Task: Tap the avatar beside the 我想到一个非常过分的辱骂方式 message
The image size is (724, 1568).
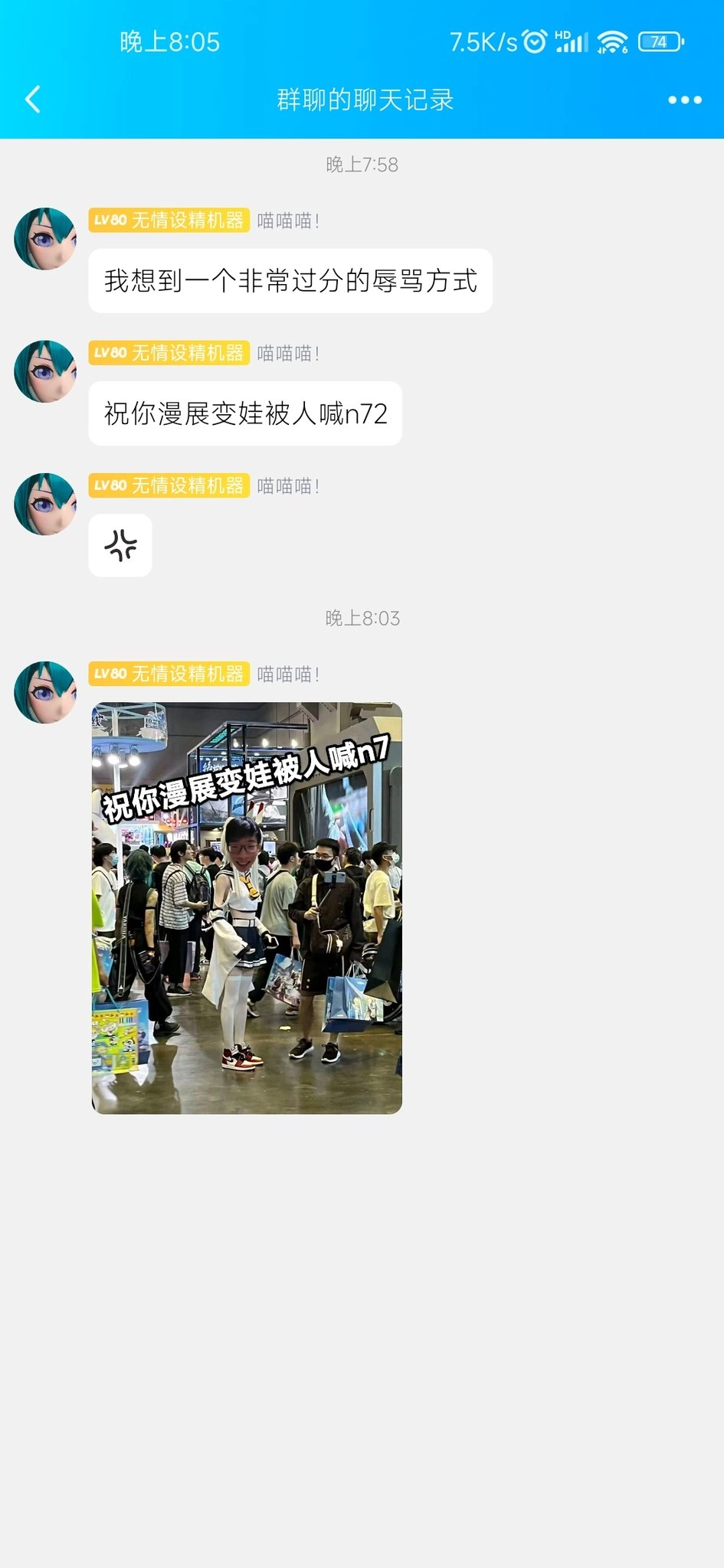Action: (45, 239)
